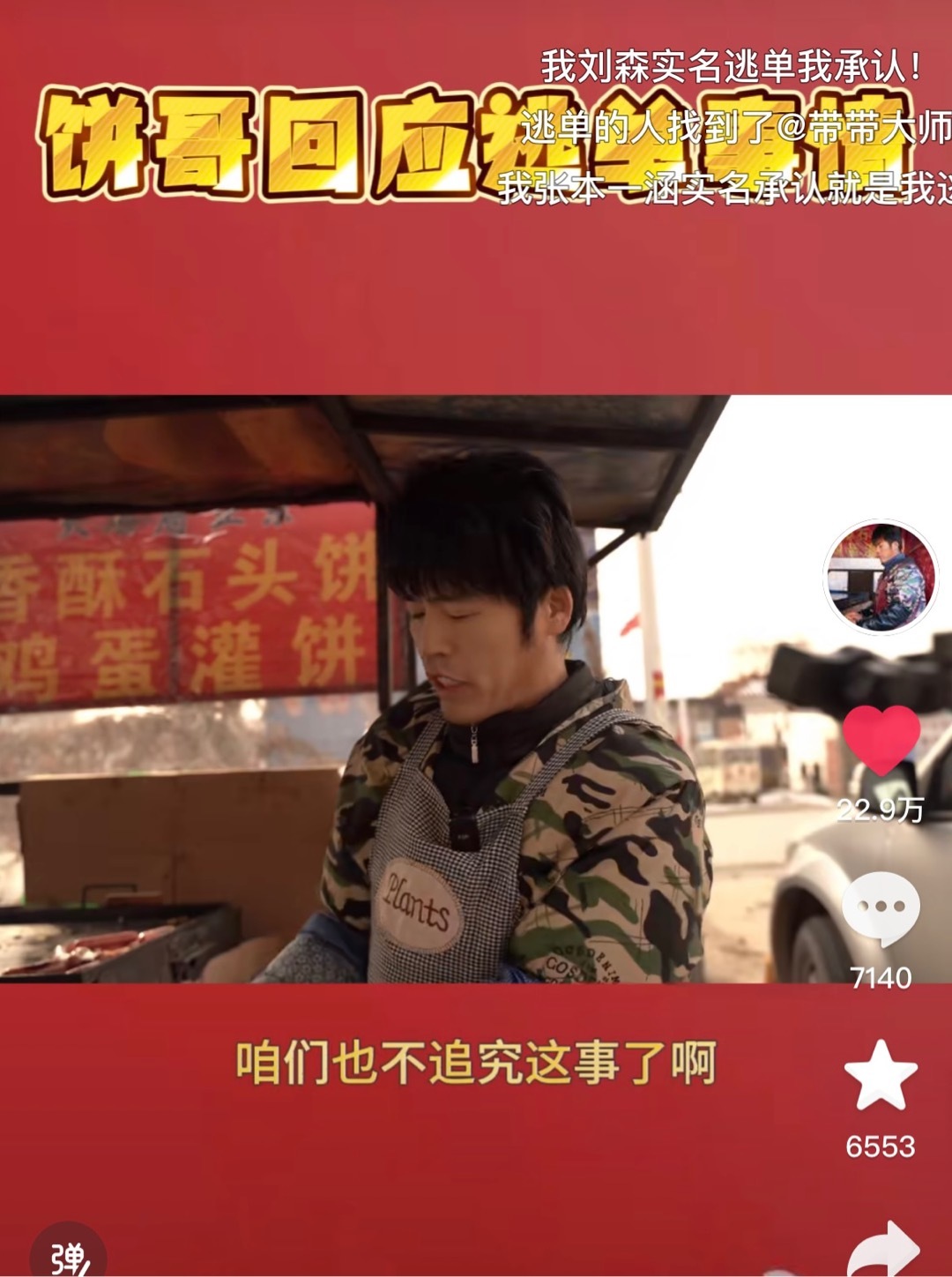Viewport: 952px width, 1277px height.
Task: Toggle the danmaku bullet comments button
Action: coord(69,1253)
